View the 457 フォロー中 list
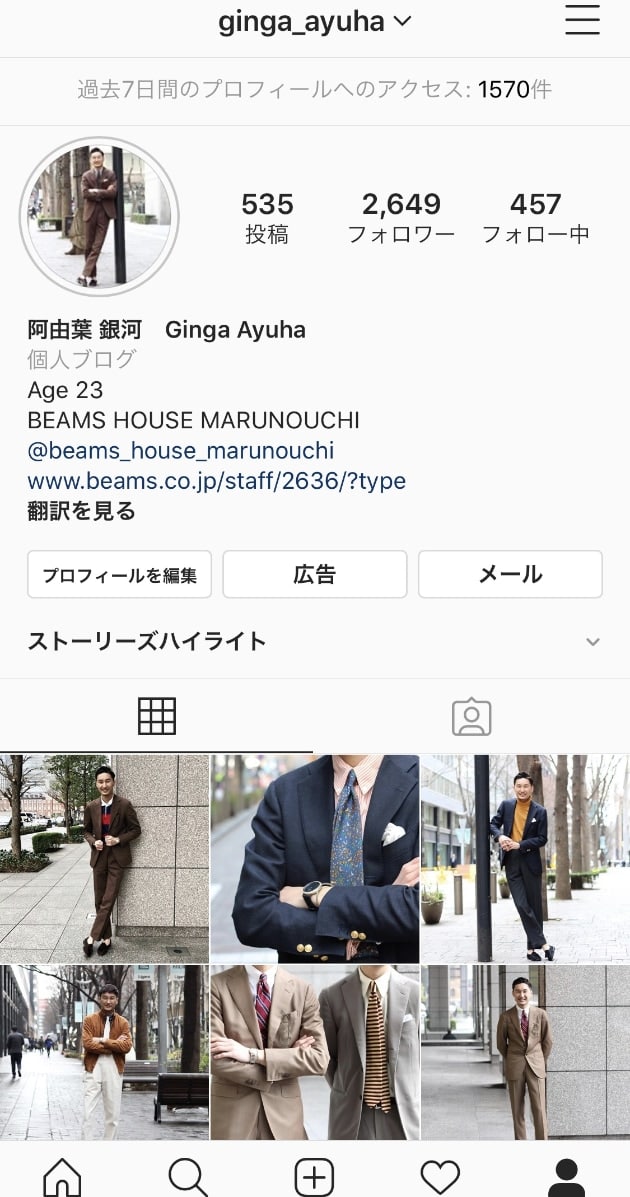The height and width of the screenshot is (1197, 630). pyautogui.click(x=535, y=218)
